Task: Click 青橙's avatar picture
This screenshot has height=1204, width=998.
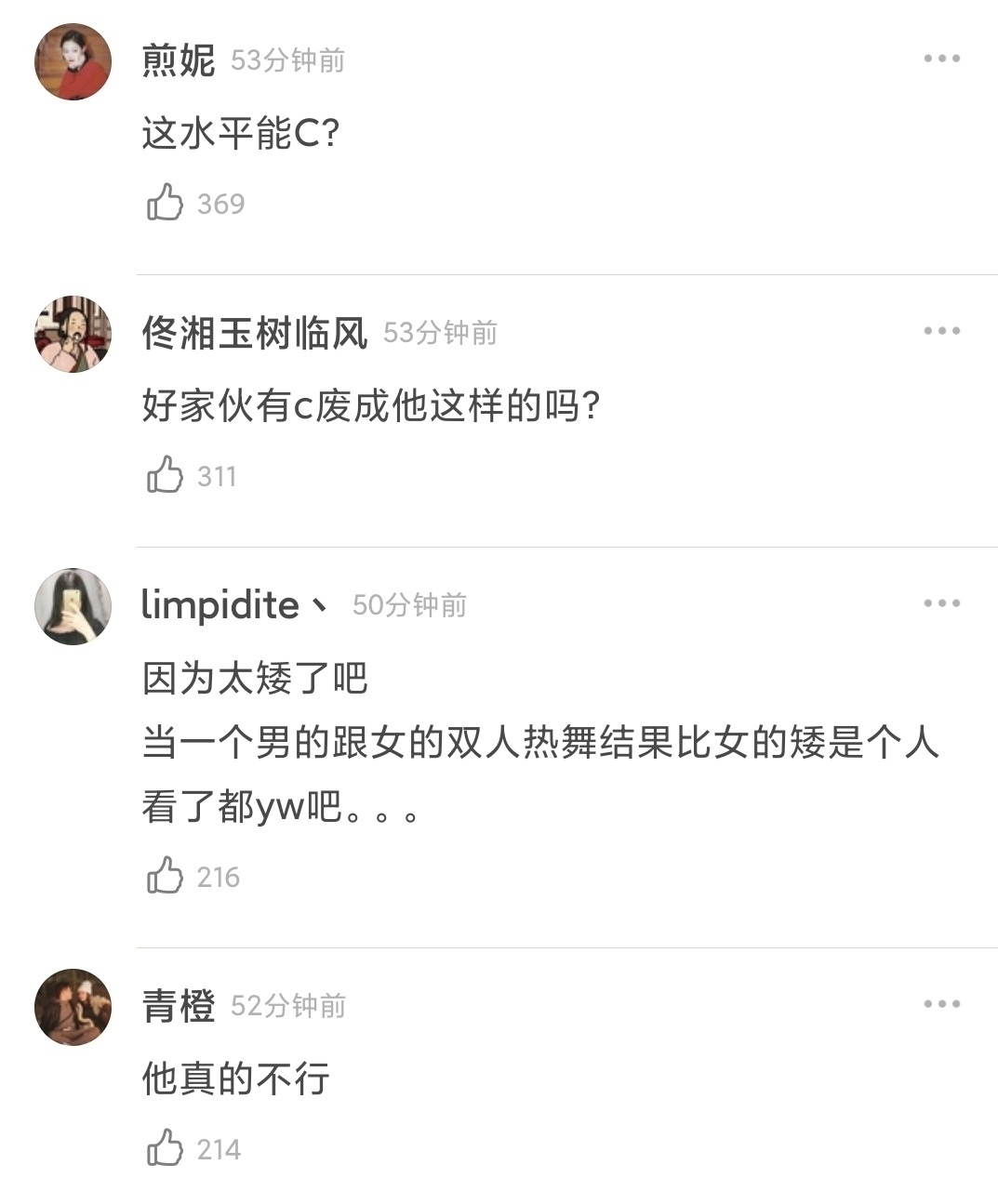Action: click(72, 1006)
